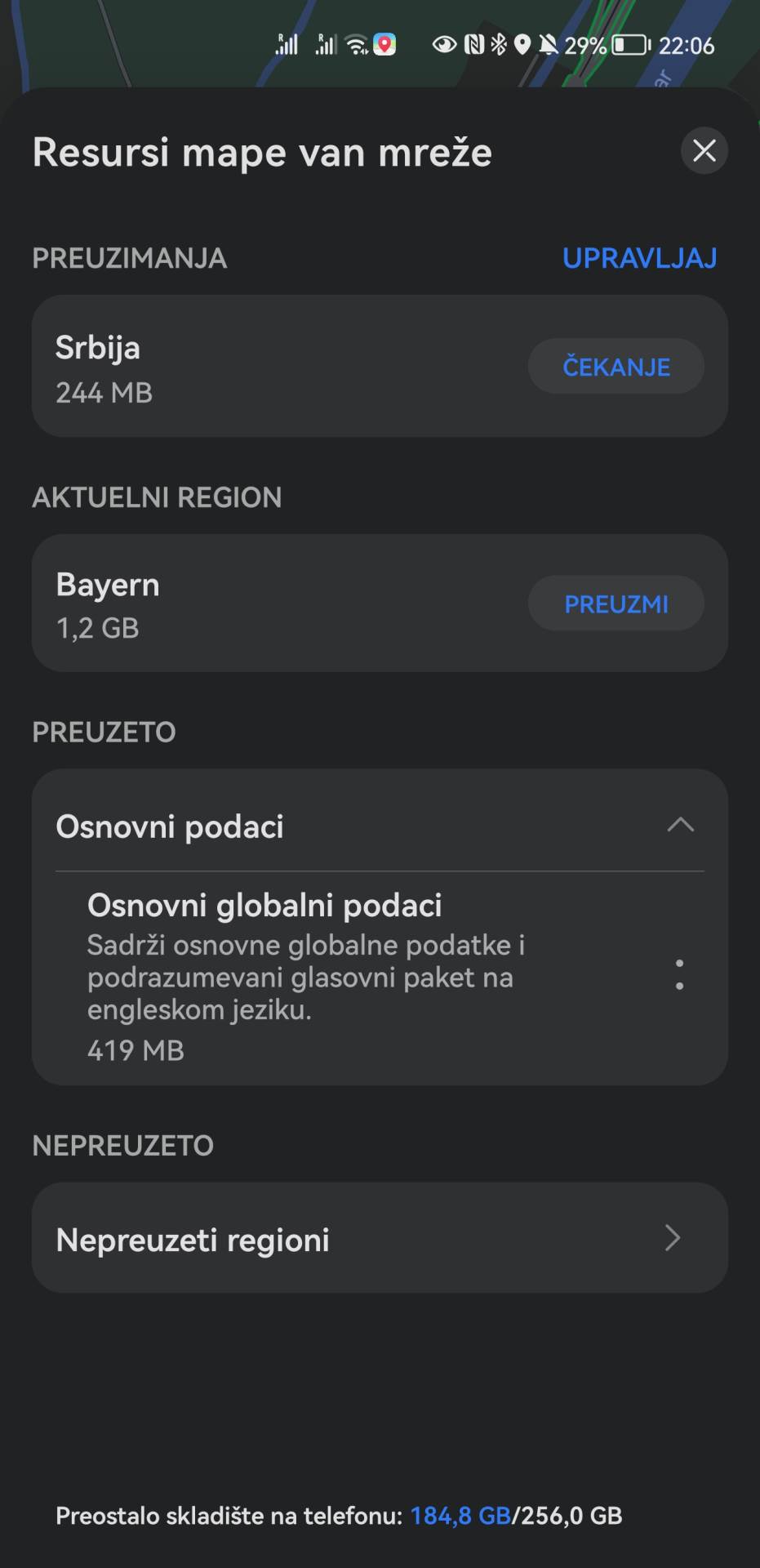
Task: Tap the 184,8 GB storage link
Action: coord(460,1516)
